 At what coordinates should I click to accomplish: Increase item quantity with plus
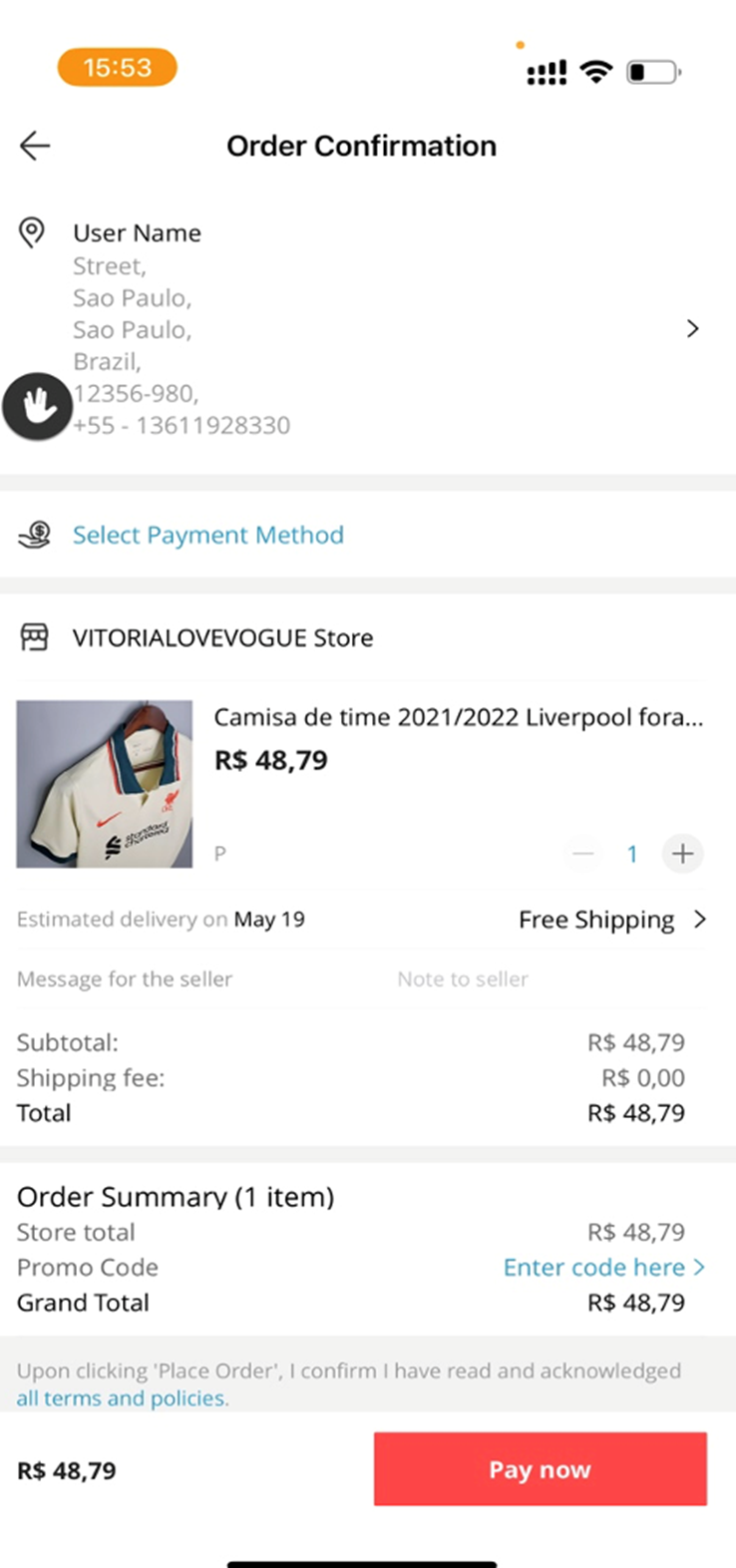coord(682,854)
